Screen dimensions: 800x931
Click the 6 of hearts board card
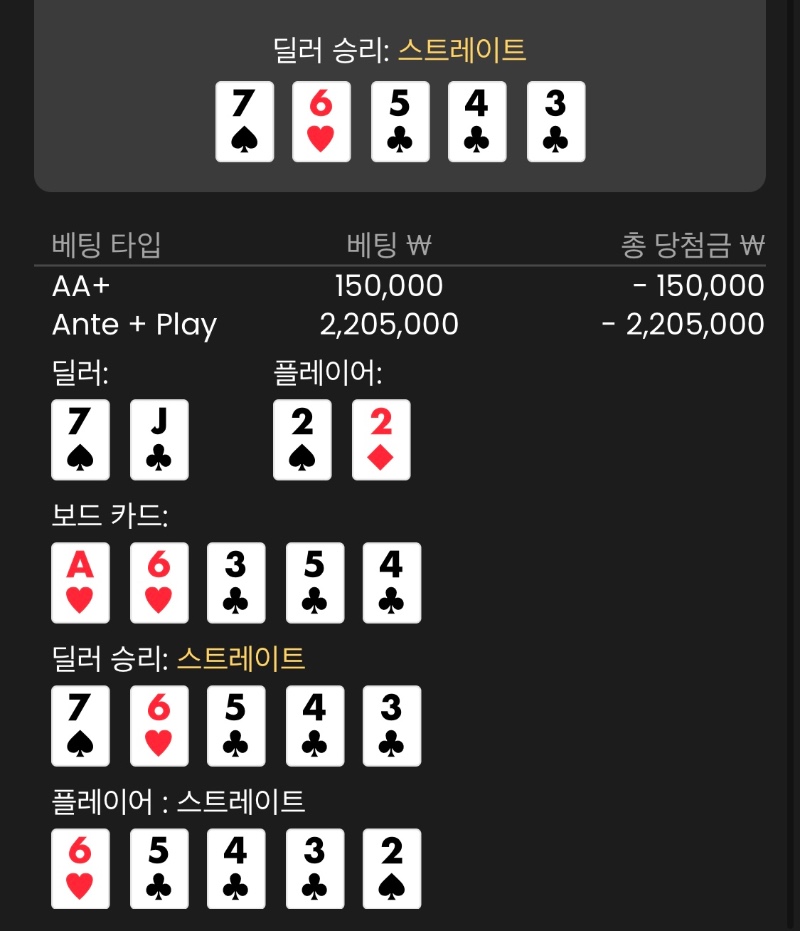(158, 583)
